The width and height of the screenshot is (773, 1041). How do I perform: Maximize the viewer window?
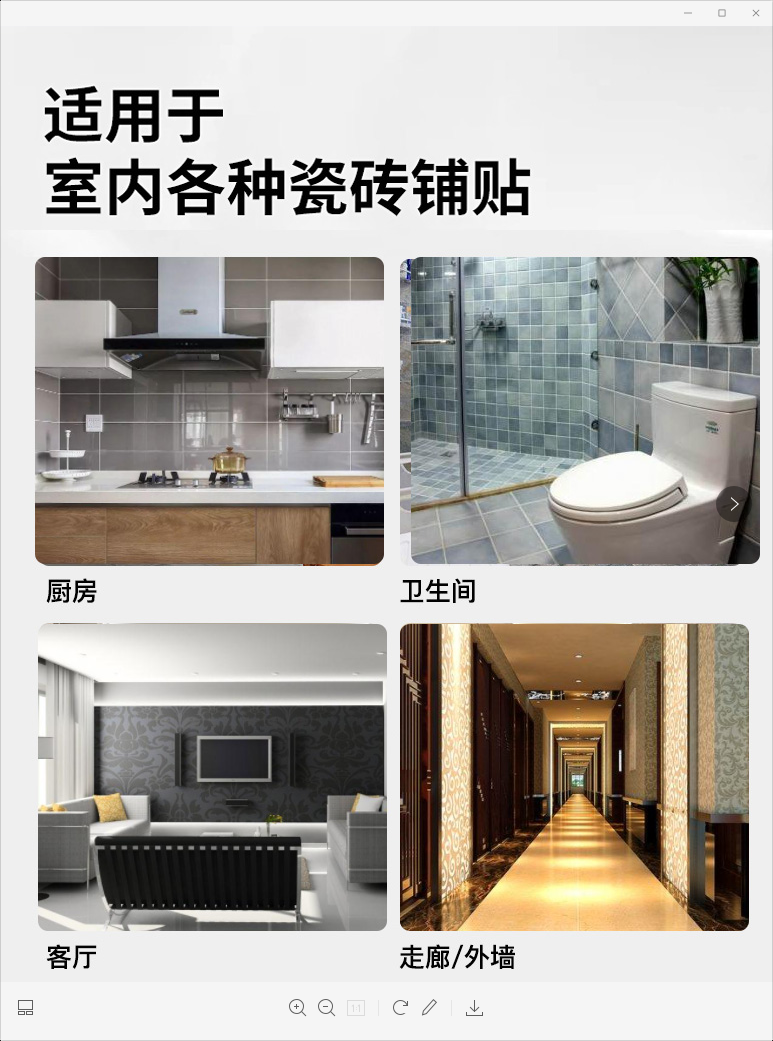coord(722,13)
